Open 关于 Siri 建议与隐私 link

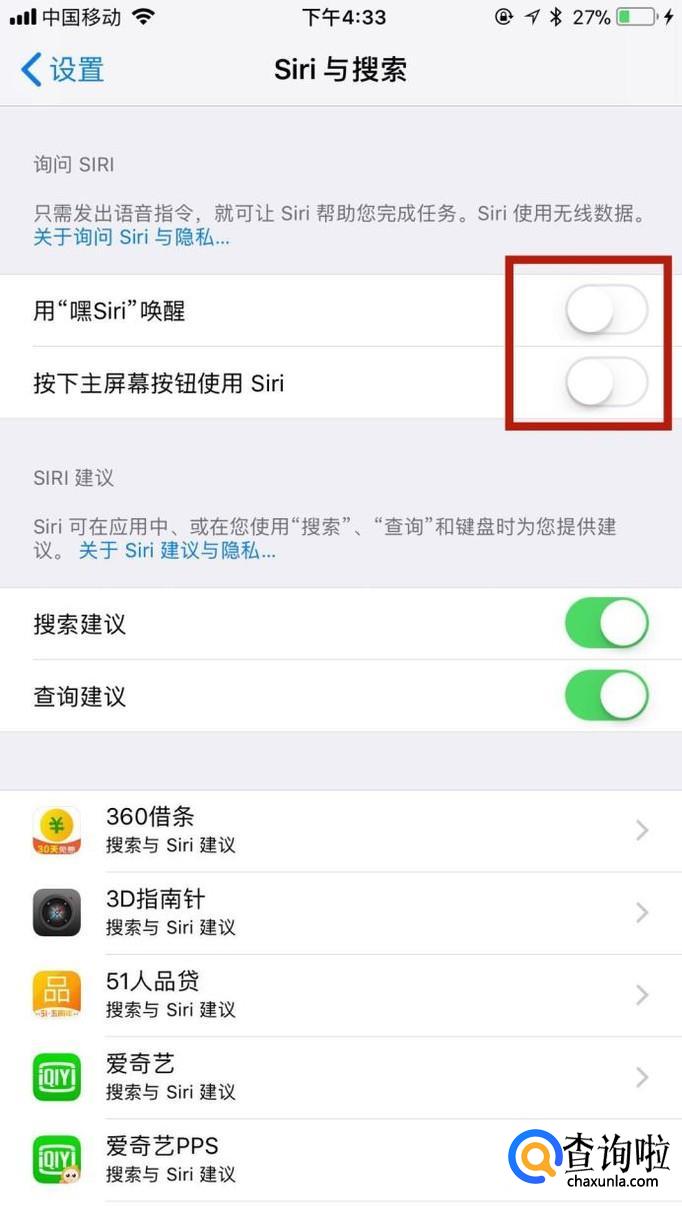click(x=177, y=550)
